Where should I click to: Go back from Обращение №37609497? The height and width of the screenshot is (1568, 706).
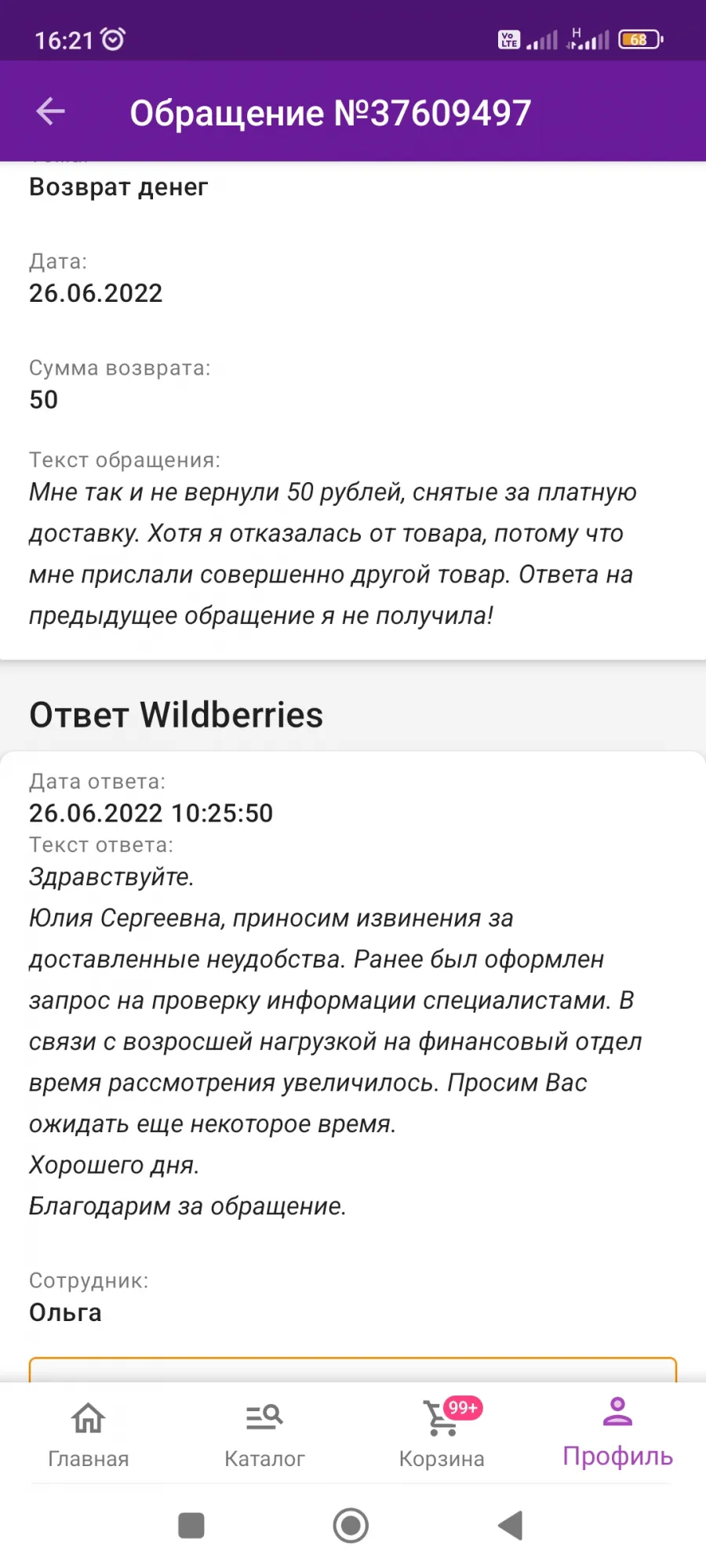tap(51, 111)
